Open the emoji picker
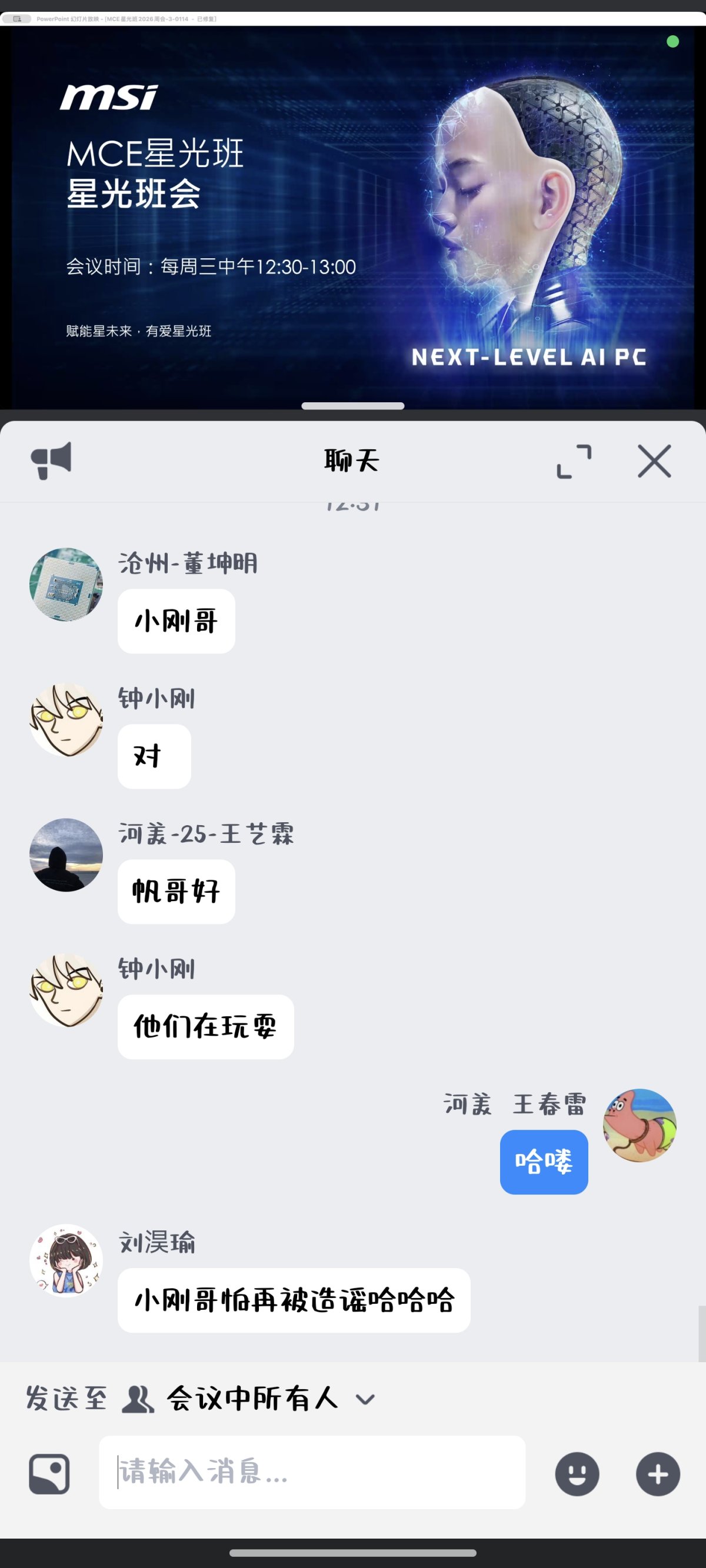706x1568 pixels. 577,1476
